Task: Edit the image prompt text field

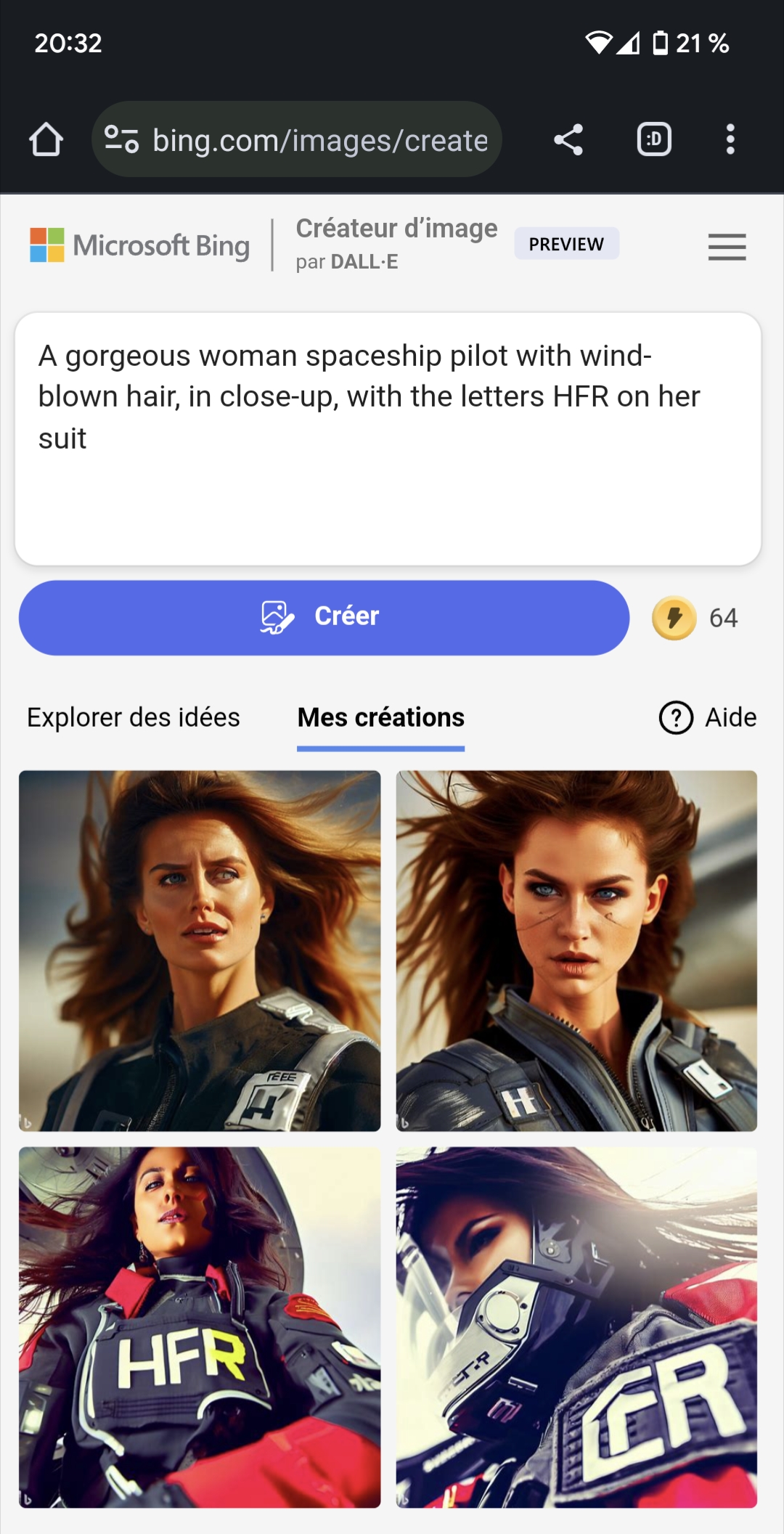Action: (388, 438)
